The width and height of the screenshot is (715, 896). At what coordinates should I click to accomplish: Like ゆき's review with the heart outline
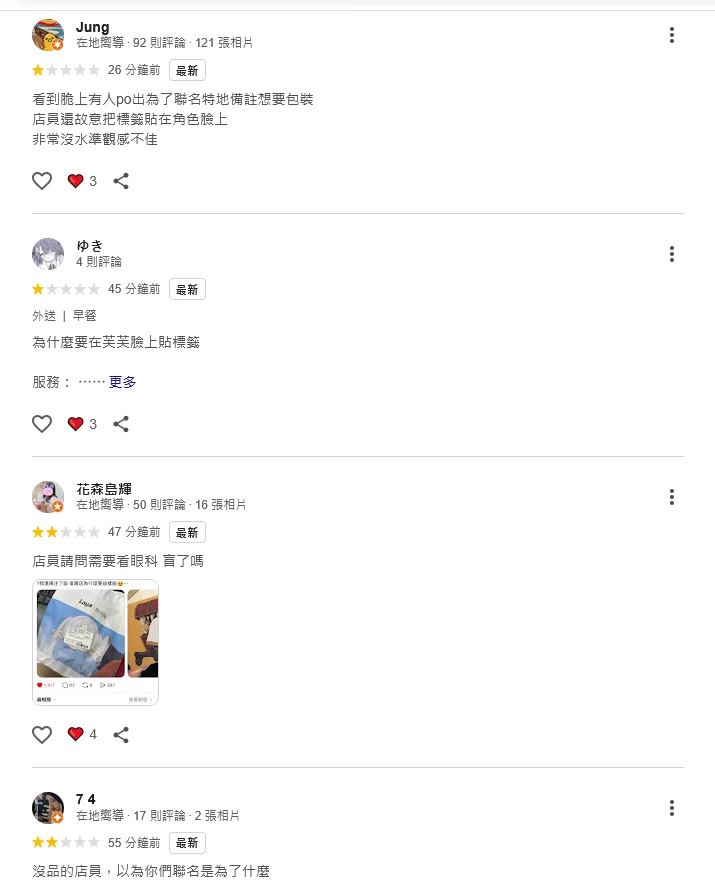[x=42, y=424]
